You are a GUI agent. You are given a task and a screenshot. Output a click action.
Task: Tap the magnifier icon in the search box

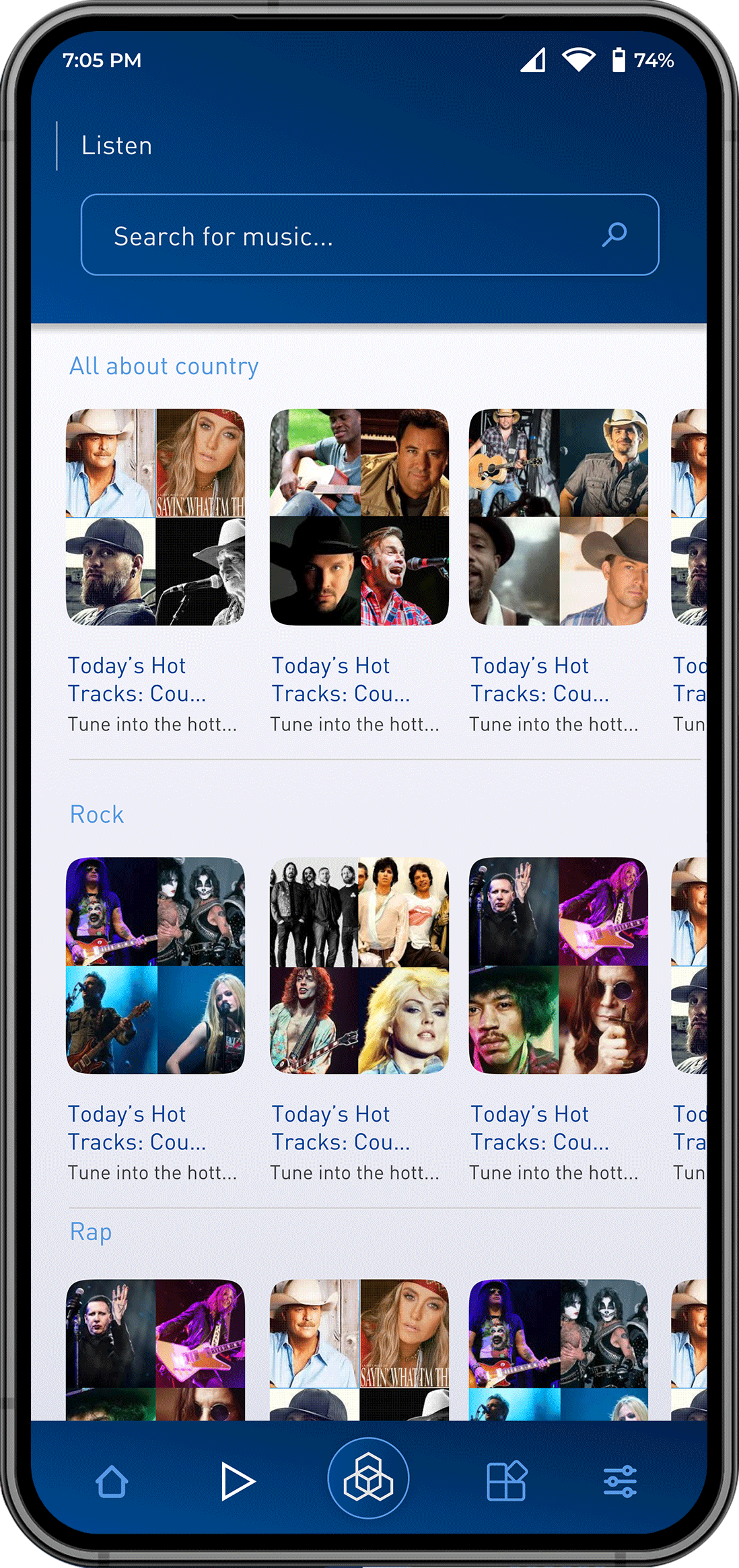tap(614, 235)
